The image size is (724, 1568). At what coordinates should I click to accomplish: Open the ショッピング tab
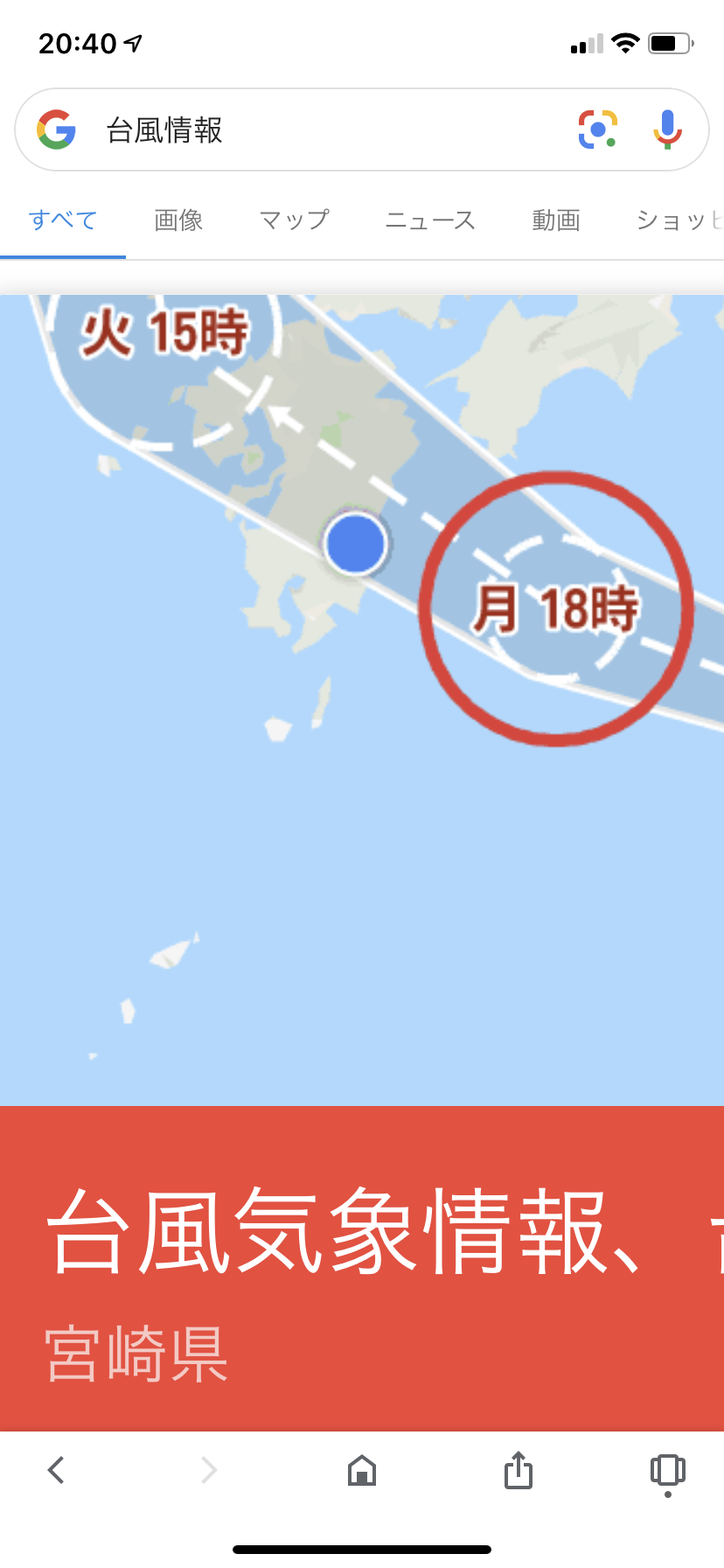[679, 220]
